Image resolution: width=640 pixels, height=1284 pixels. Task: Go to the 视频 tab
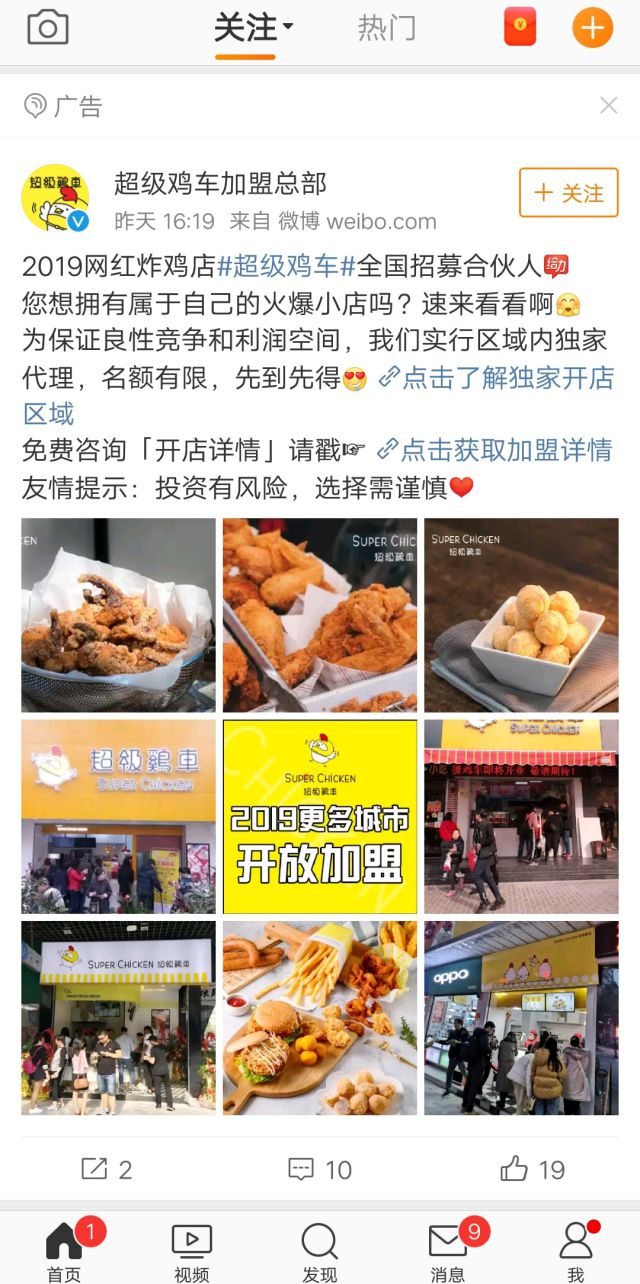(192, 1252)
